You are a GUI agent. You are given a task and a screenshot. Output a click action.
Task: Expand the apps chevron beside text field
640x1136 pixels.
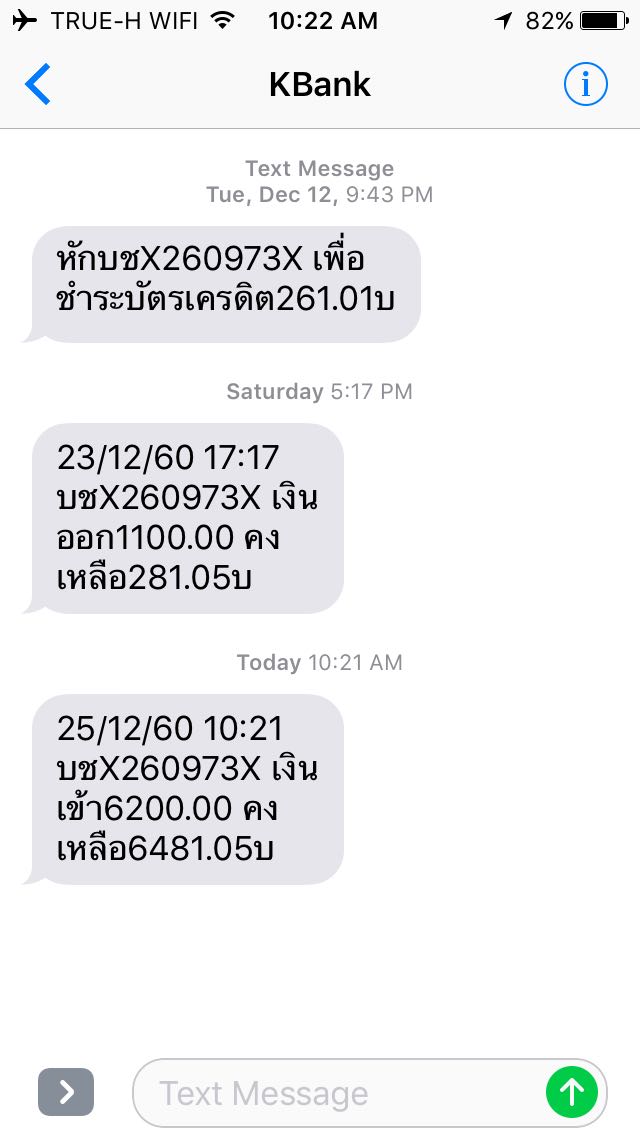click(66, 1092)
